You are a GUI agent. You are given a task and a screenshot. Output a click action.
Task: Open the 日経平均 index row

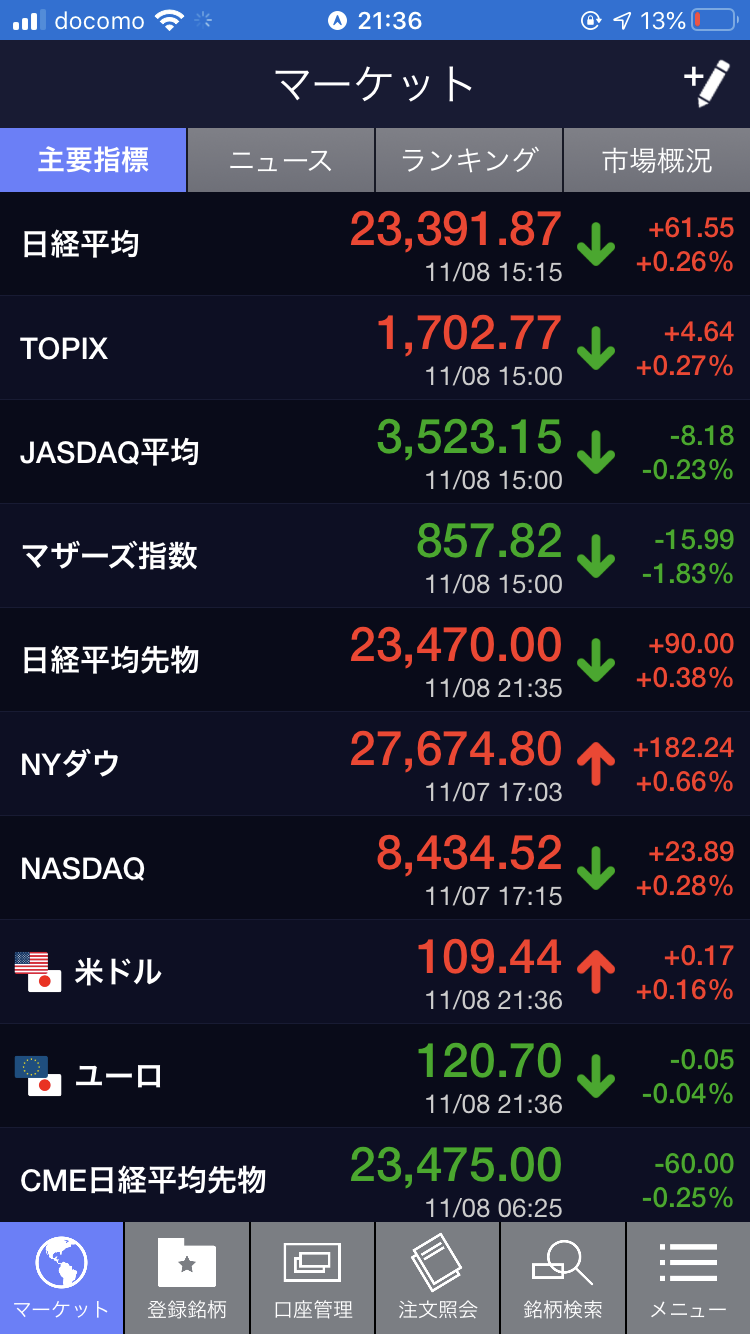click(x=375, y=244)
